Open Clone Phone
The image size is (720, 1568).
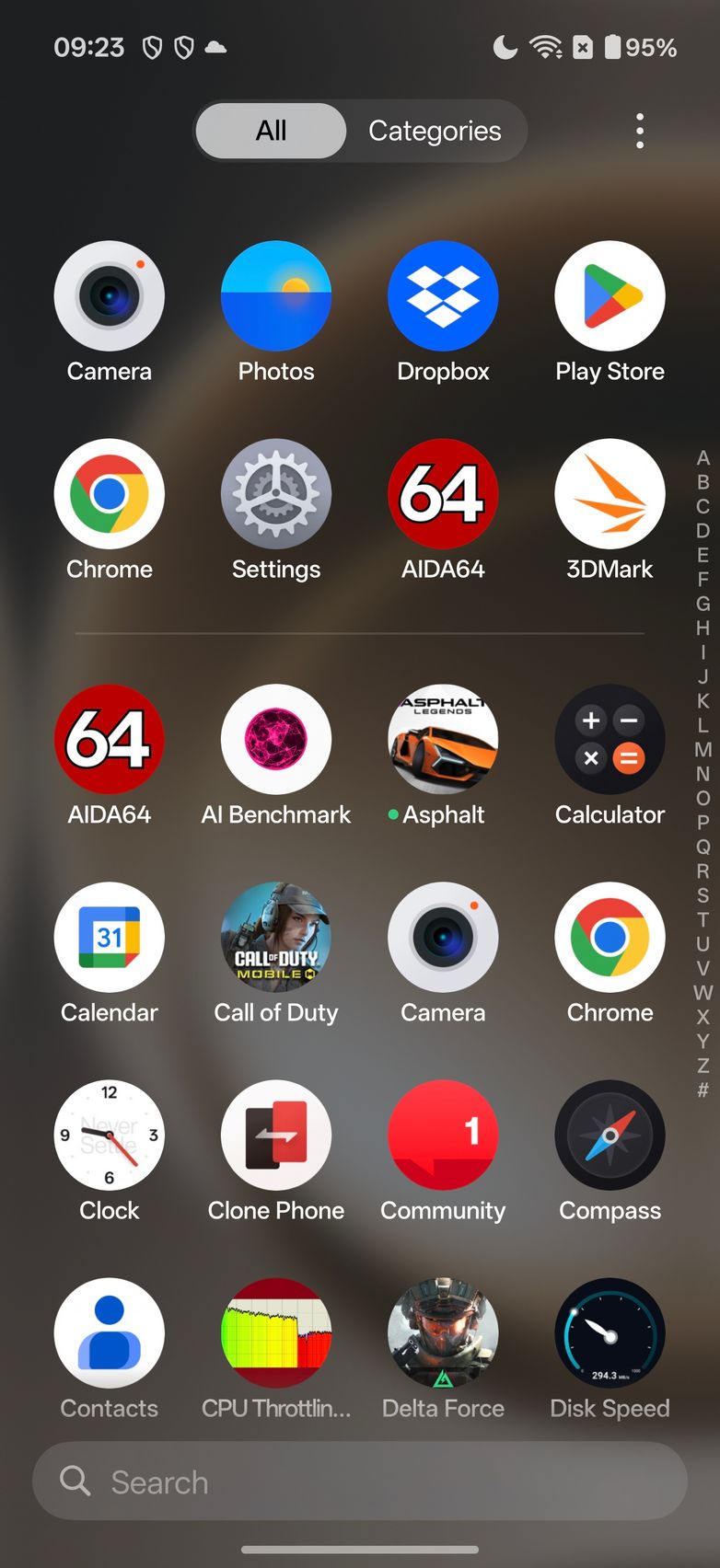(x=276, y=1136)
